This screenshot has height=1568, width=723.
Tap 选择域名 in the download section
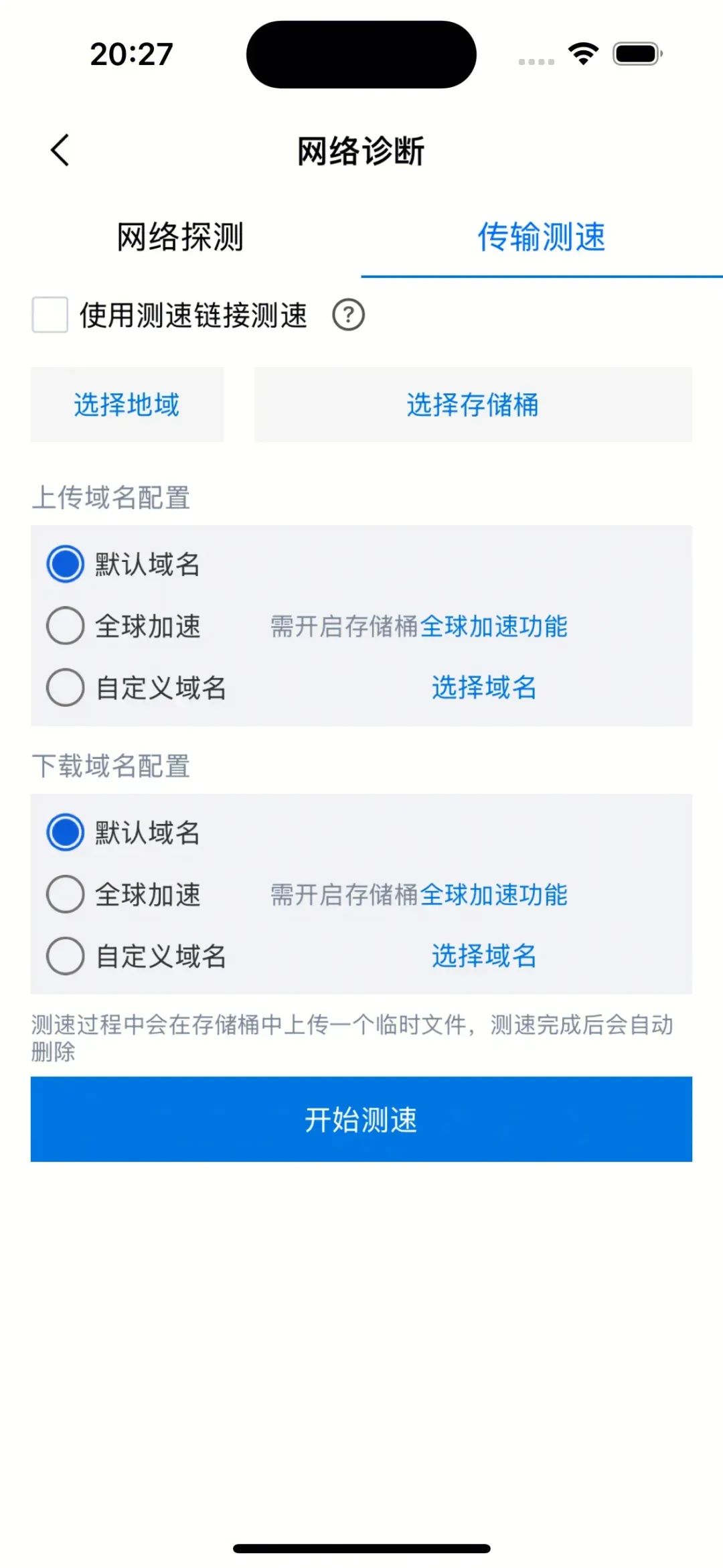(484, 956)
